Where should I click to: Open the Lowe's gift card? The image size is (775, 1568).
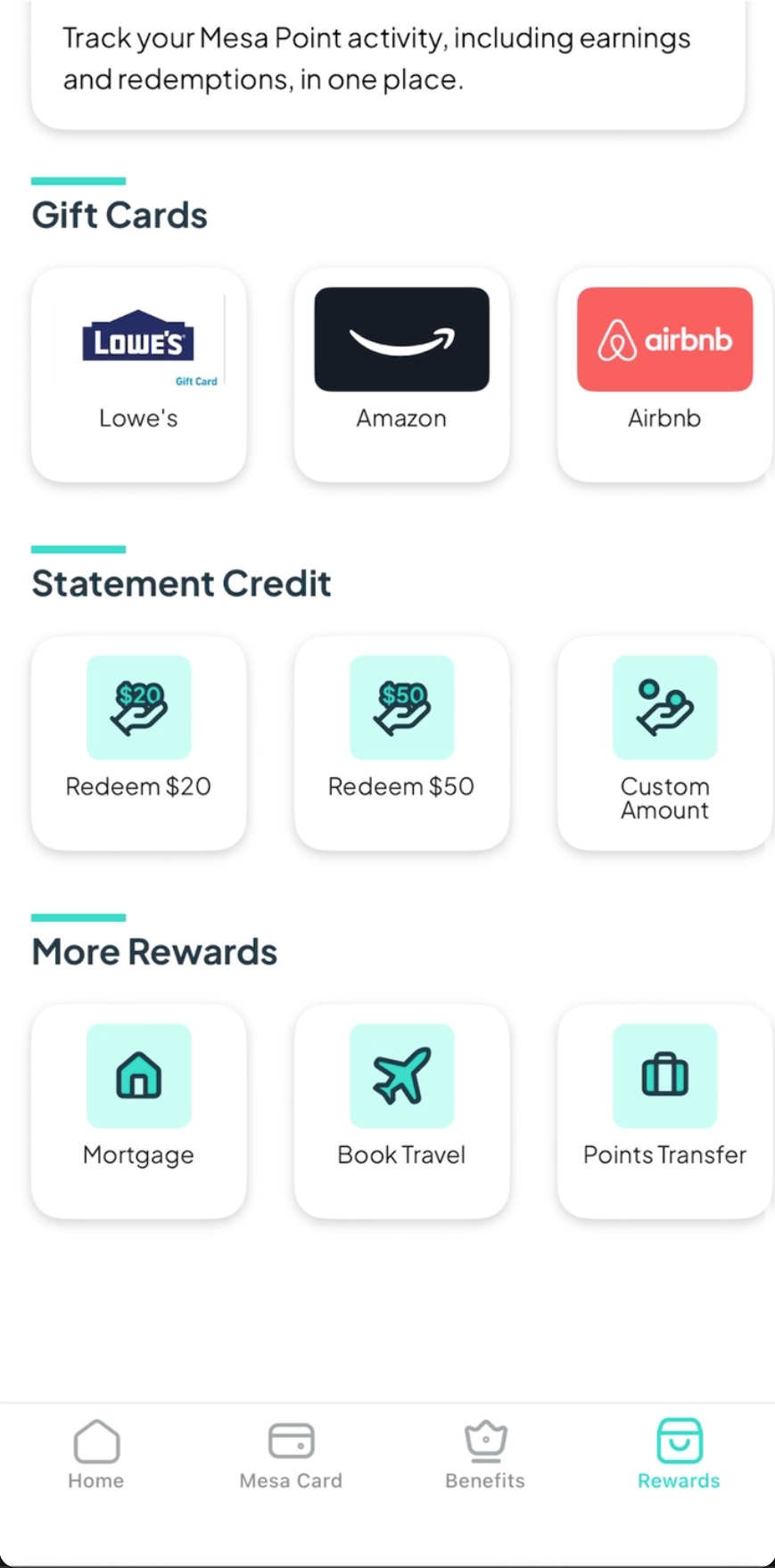tap(138, 374)
